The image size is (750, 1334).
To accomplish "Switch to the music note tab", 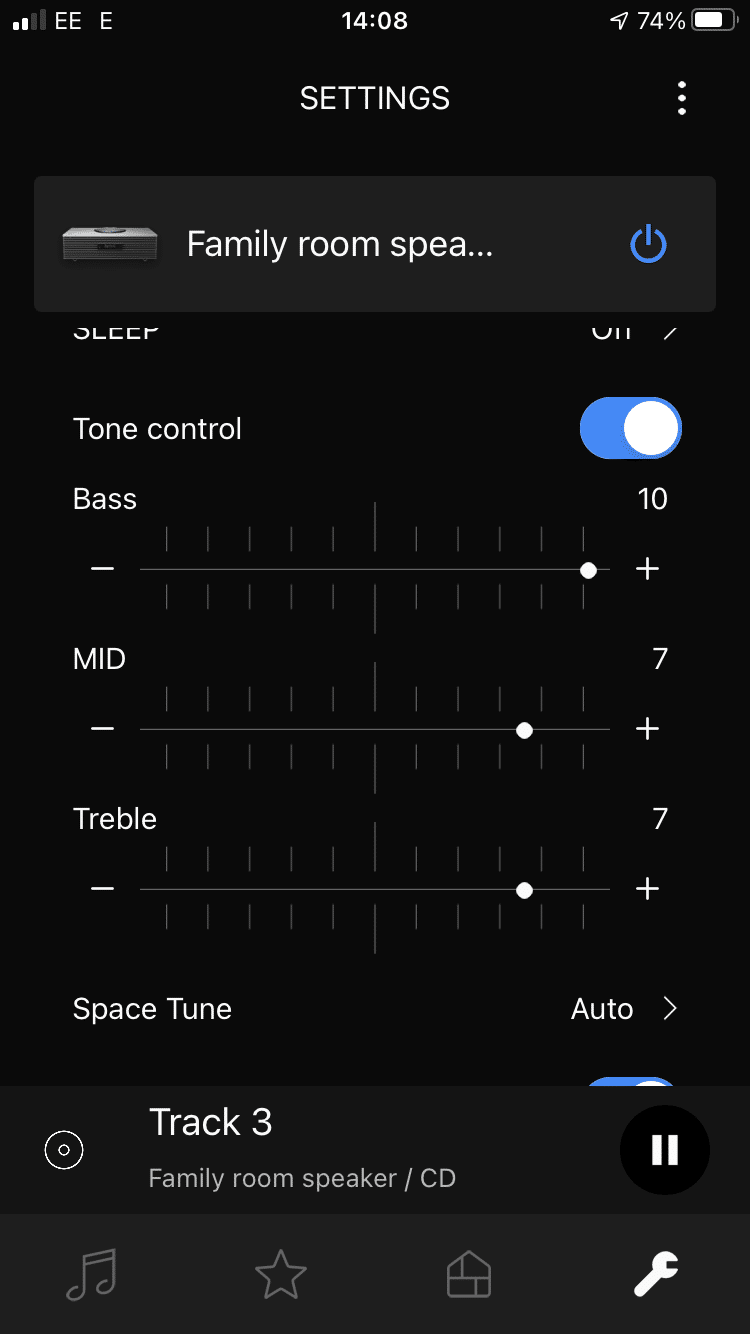I will (92, 1274).
